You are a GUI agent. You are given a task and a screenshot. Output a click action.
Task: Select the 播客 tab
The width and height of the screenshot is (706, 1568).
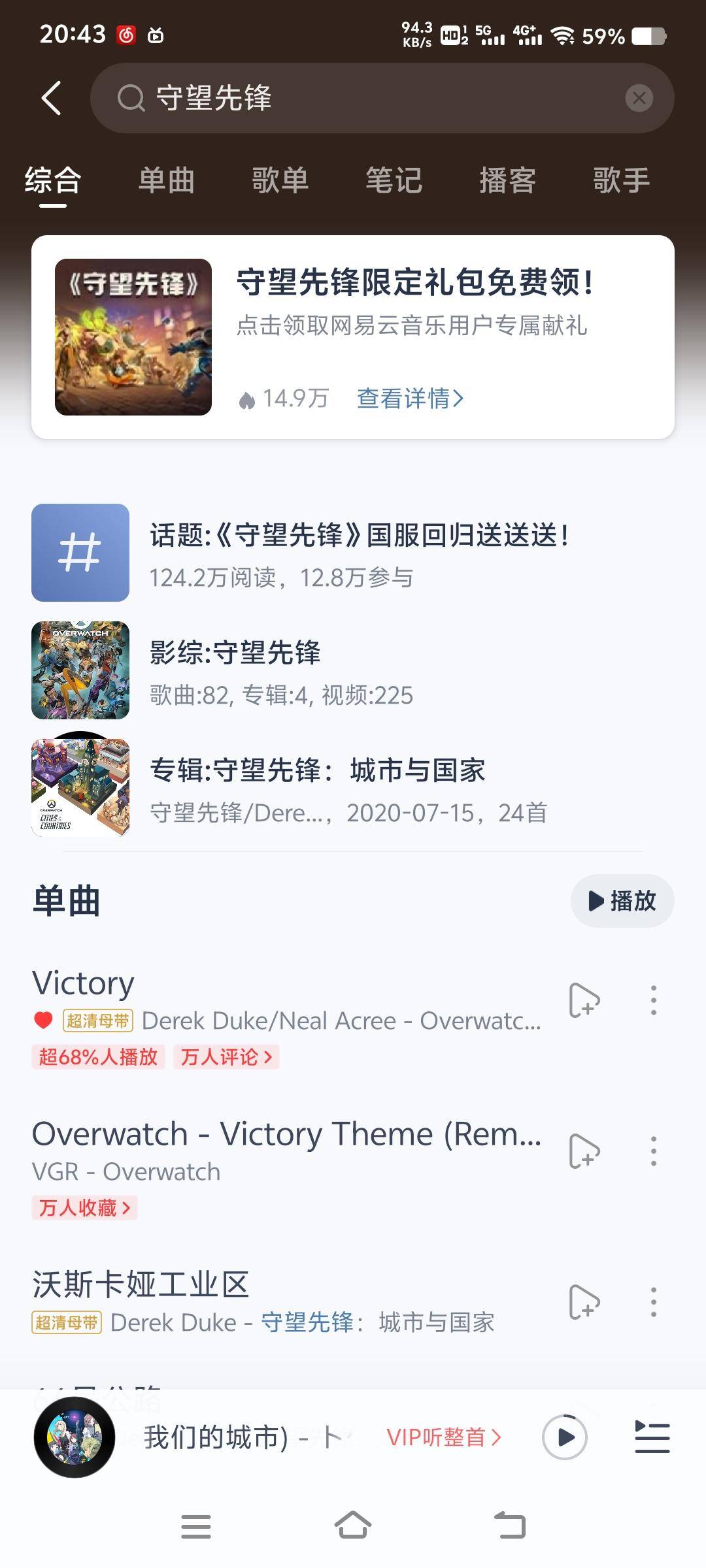pyautogui.click(x=507, y=180)
